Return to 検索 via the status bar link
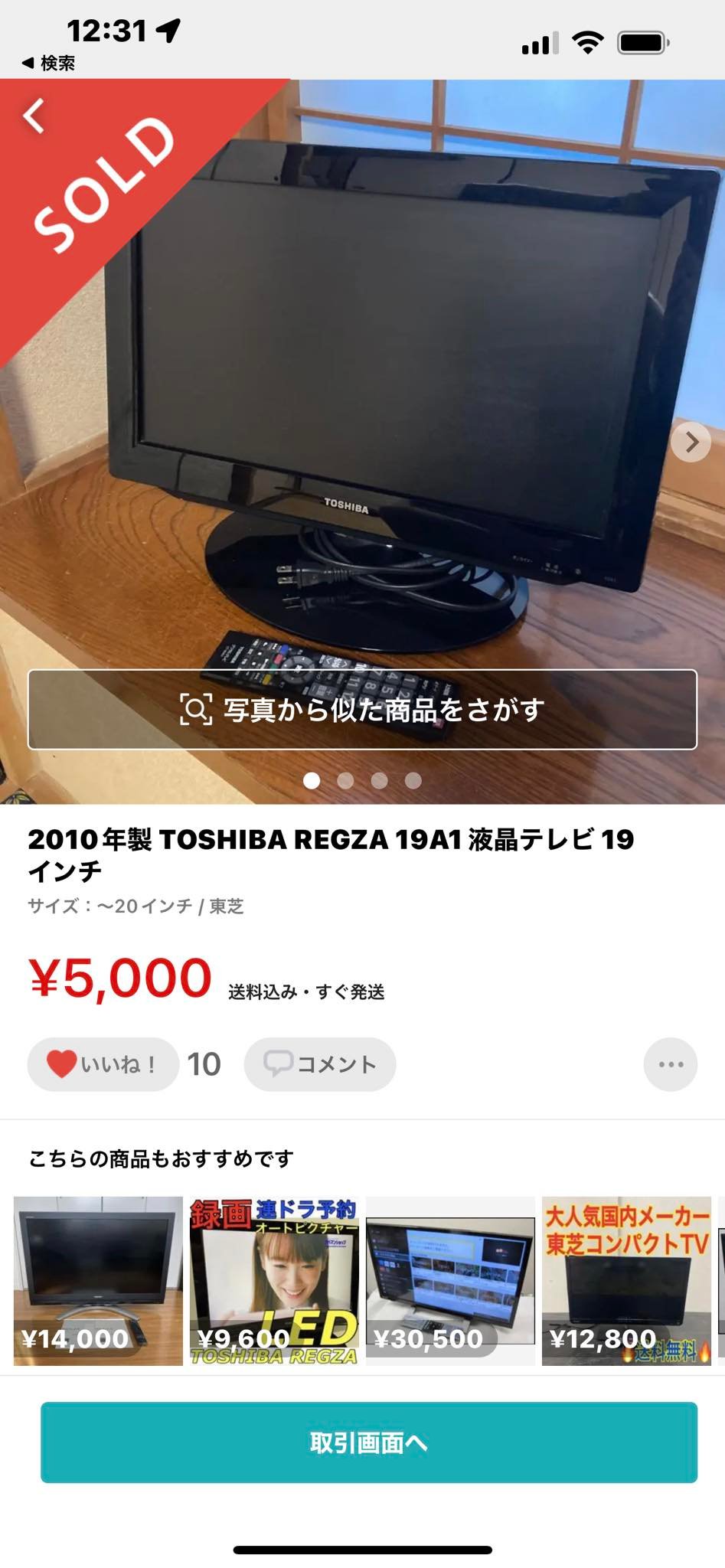 pyautogui.click(x=49, y=63)
